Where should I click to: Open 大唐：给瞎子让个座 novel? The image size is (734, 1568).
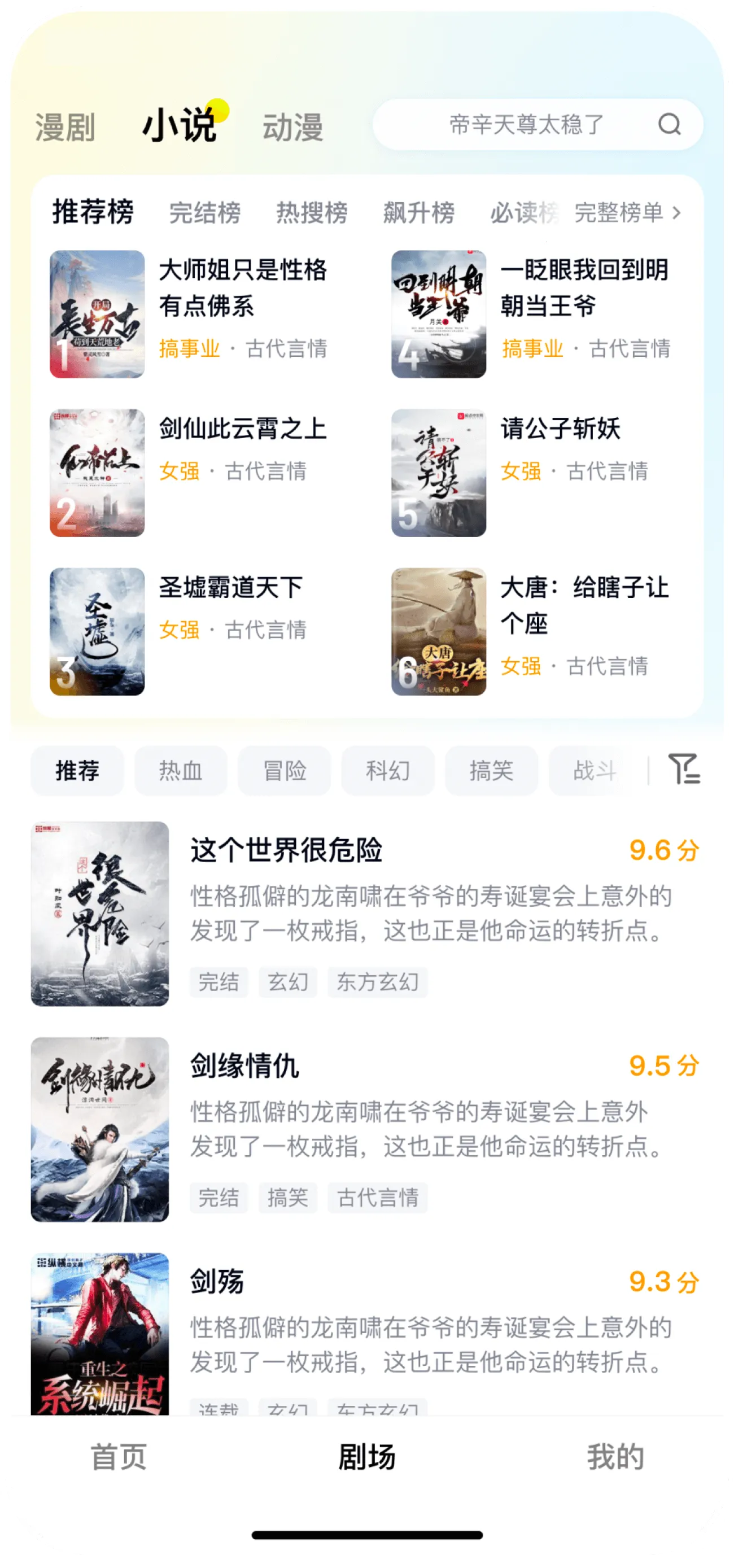(x=584, y=605)
